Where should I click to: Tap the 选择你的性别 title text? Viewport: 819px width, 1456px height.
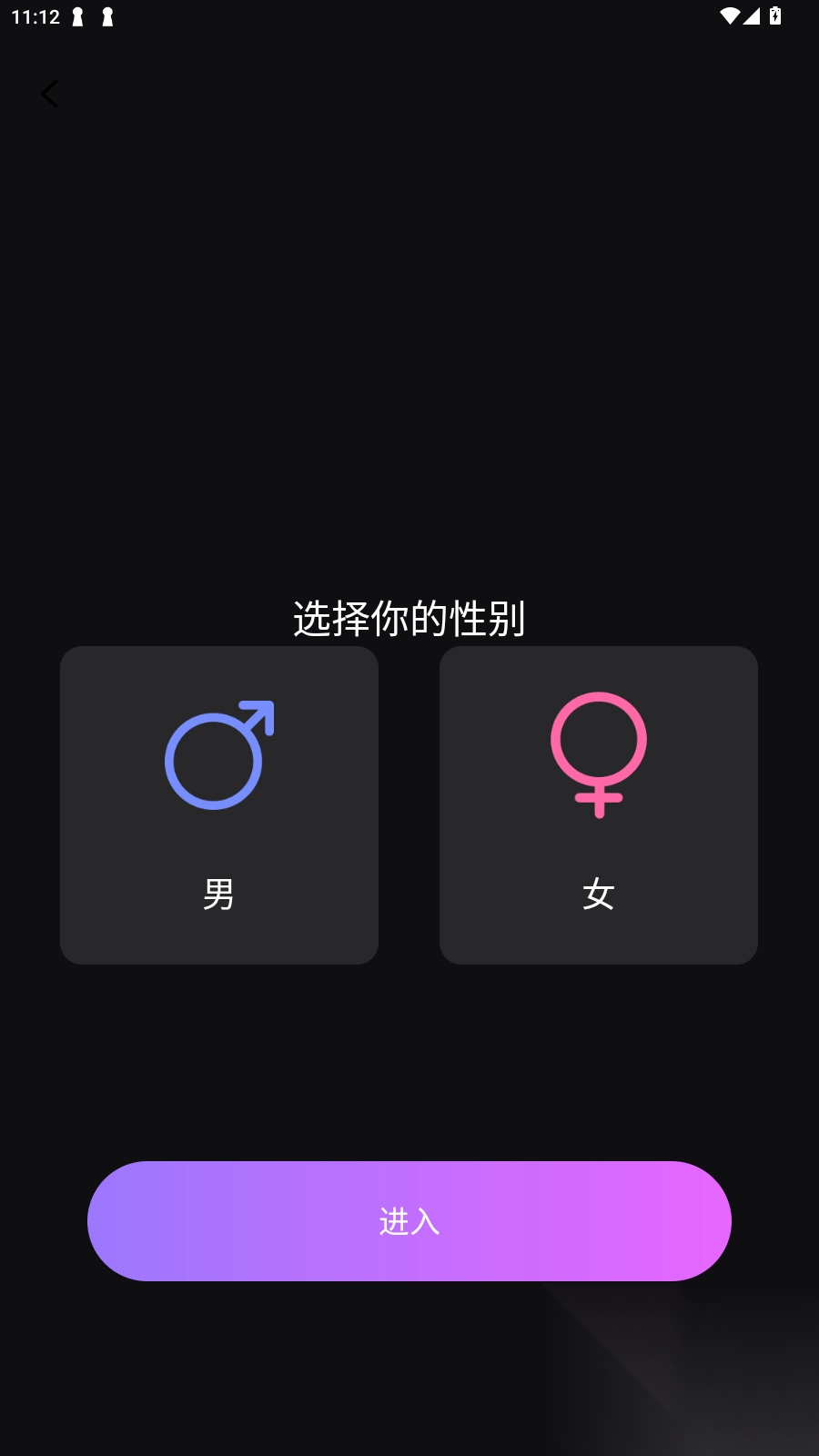409,616
